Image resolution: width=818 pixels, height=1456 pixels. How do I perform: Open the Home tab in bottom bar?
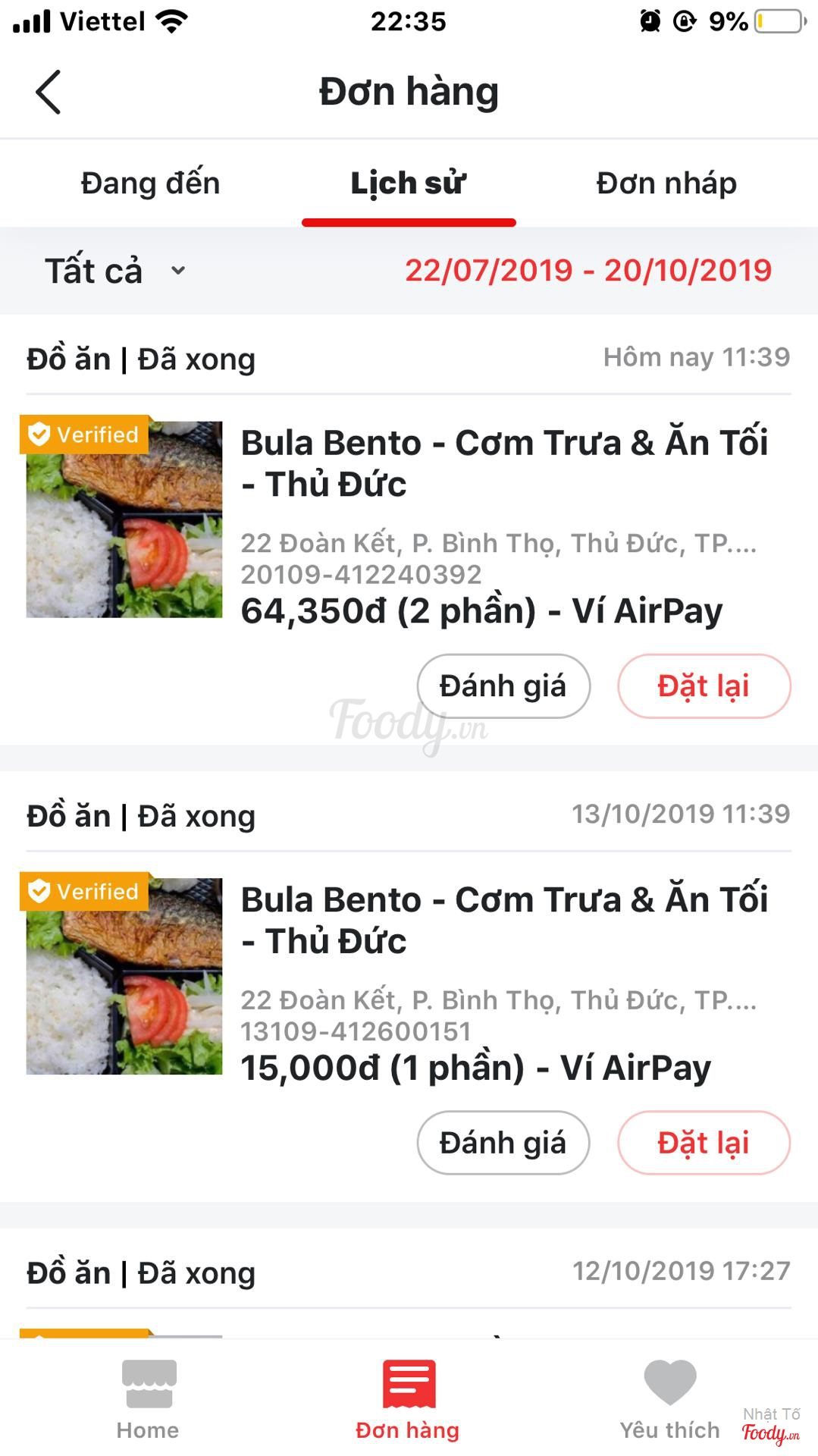point(148,1399)
